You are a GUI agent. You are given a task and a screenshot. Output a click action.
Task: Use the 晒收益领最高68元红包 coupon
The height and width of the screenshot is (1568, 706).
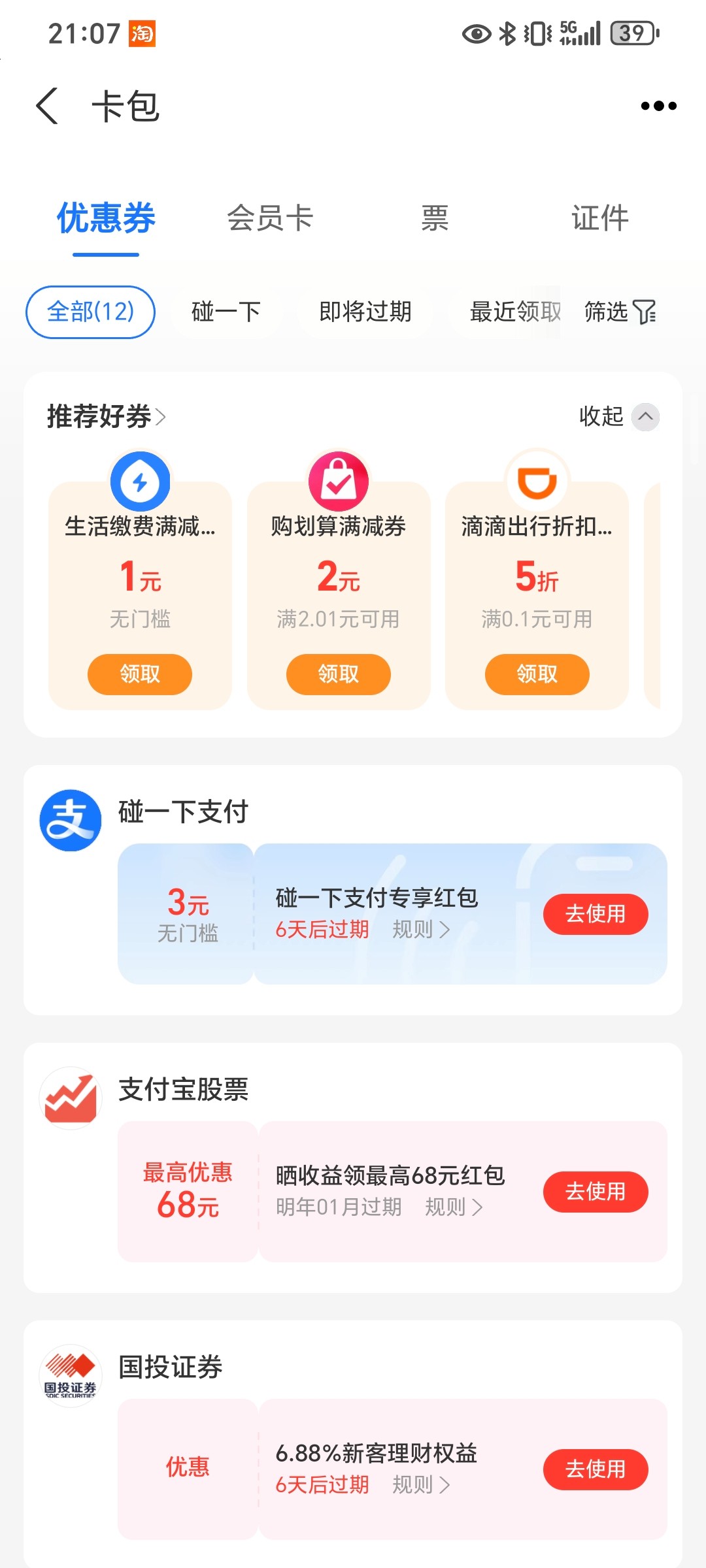(x=595, y=1191)
